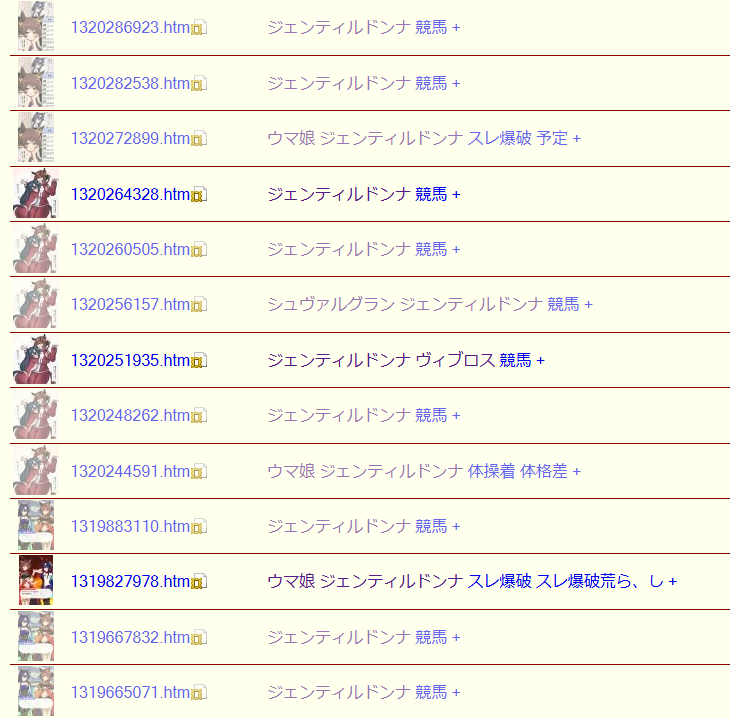The image size is (730, 718).
Task: Open the 1320248262.htm link
Action: [130, 415]
